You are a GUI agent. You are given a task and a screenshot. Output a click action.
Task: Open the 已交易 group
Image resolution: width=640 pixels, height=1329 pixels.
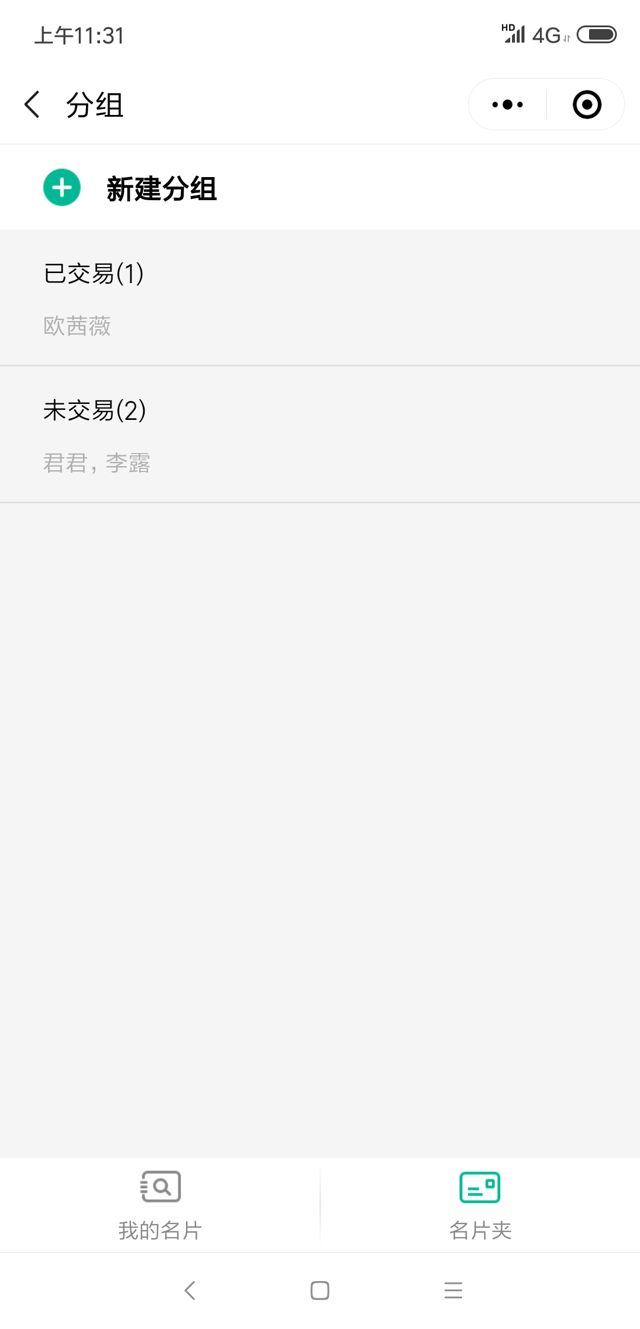click(320, 298)
